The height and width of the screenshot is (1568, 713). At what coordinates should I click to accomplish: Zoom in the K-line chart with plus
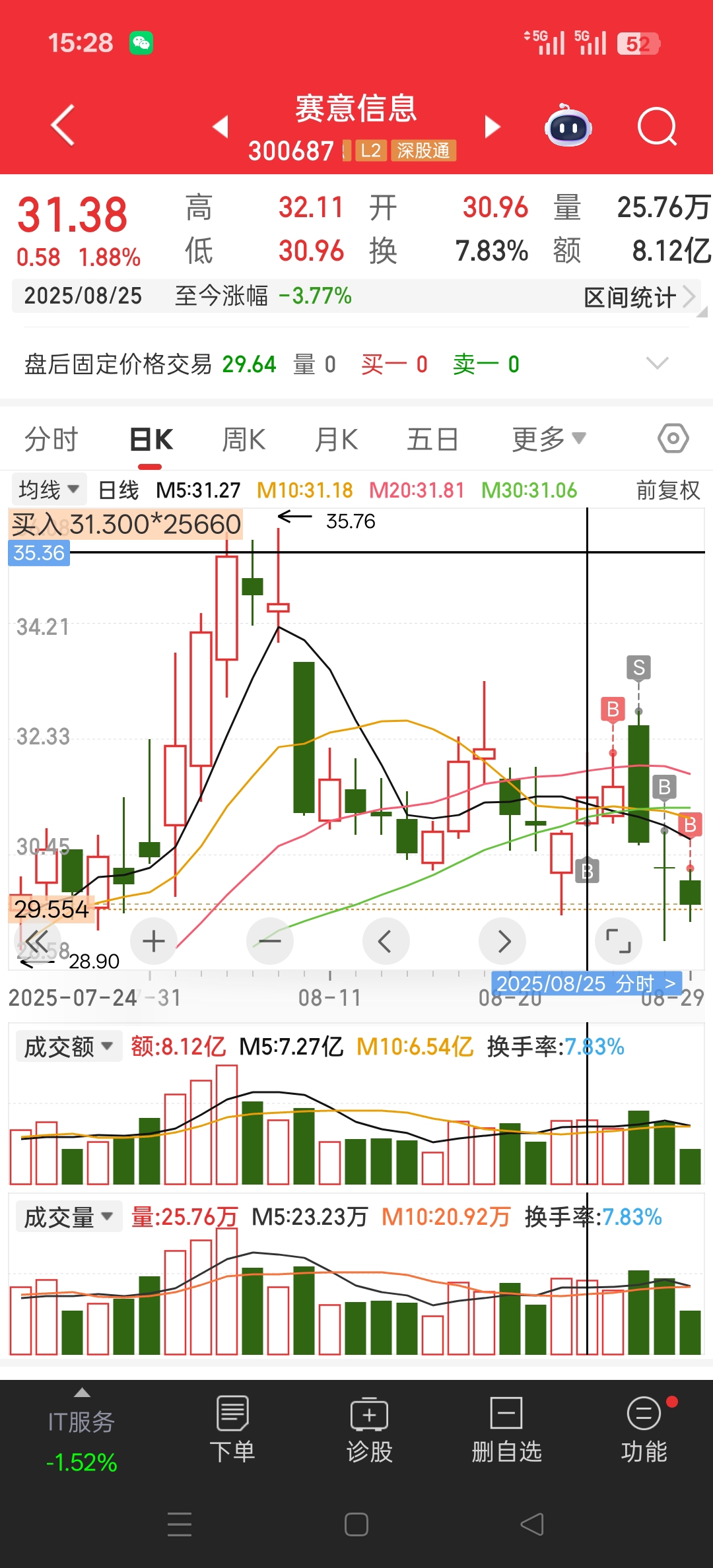click(x=154, y=941)
